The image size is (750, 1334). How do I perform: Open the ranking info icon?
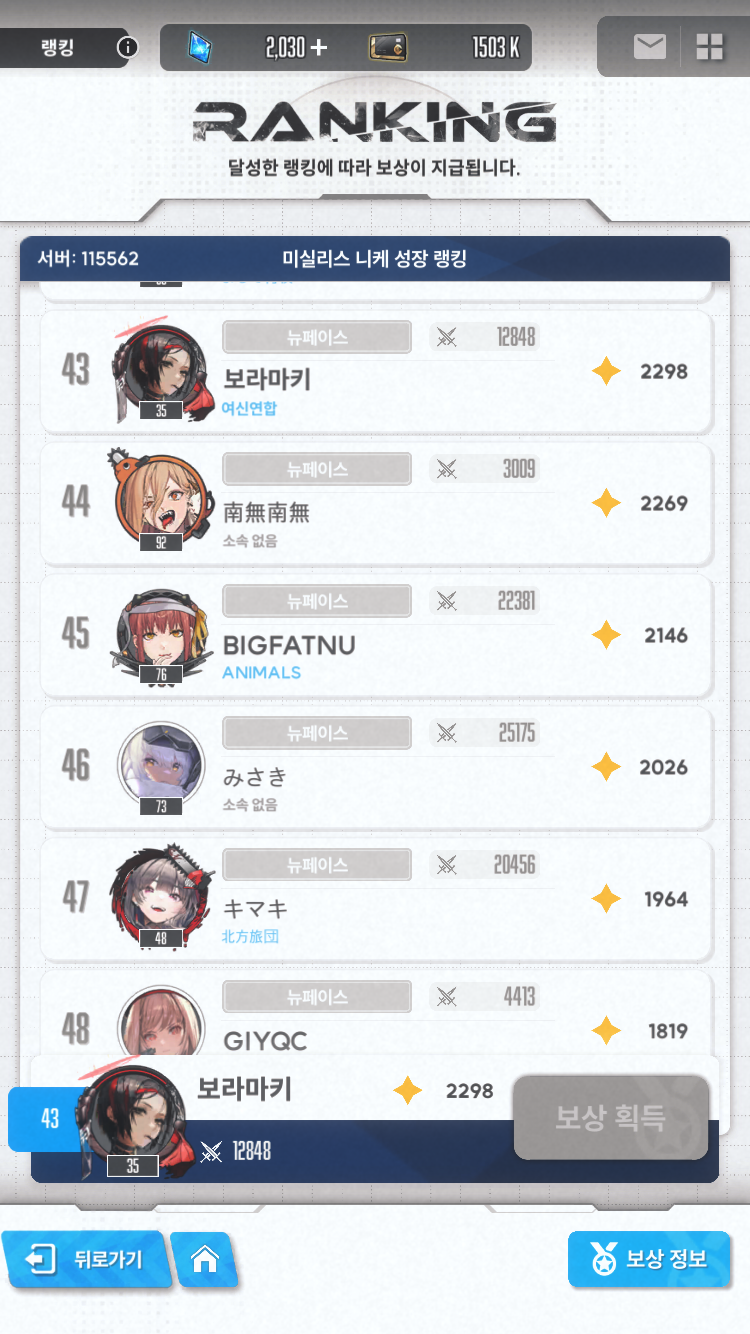126,47
